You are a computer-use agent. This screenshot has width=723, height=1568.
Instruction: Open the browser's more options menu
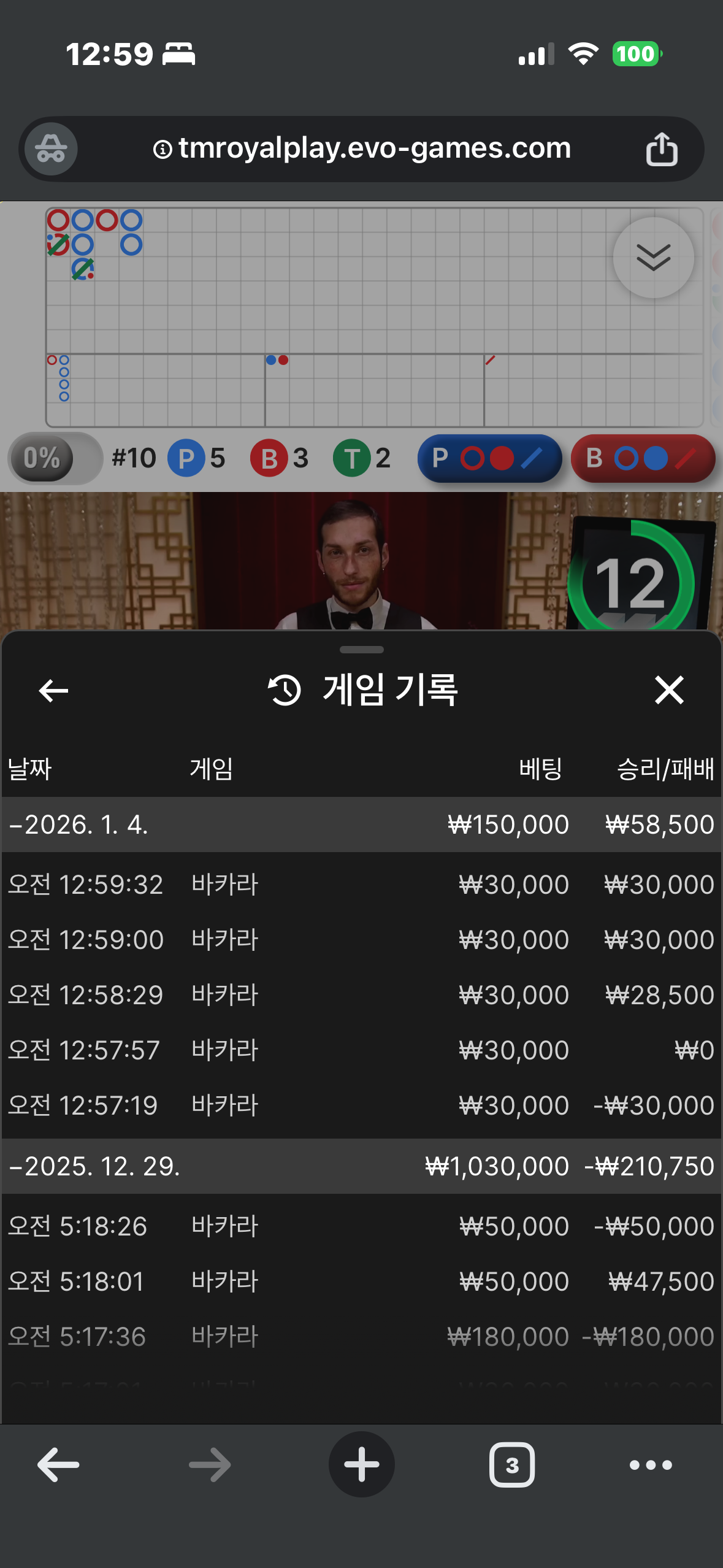point(651,1465)
